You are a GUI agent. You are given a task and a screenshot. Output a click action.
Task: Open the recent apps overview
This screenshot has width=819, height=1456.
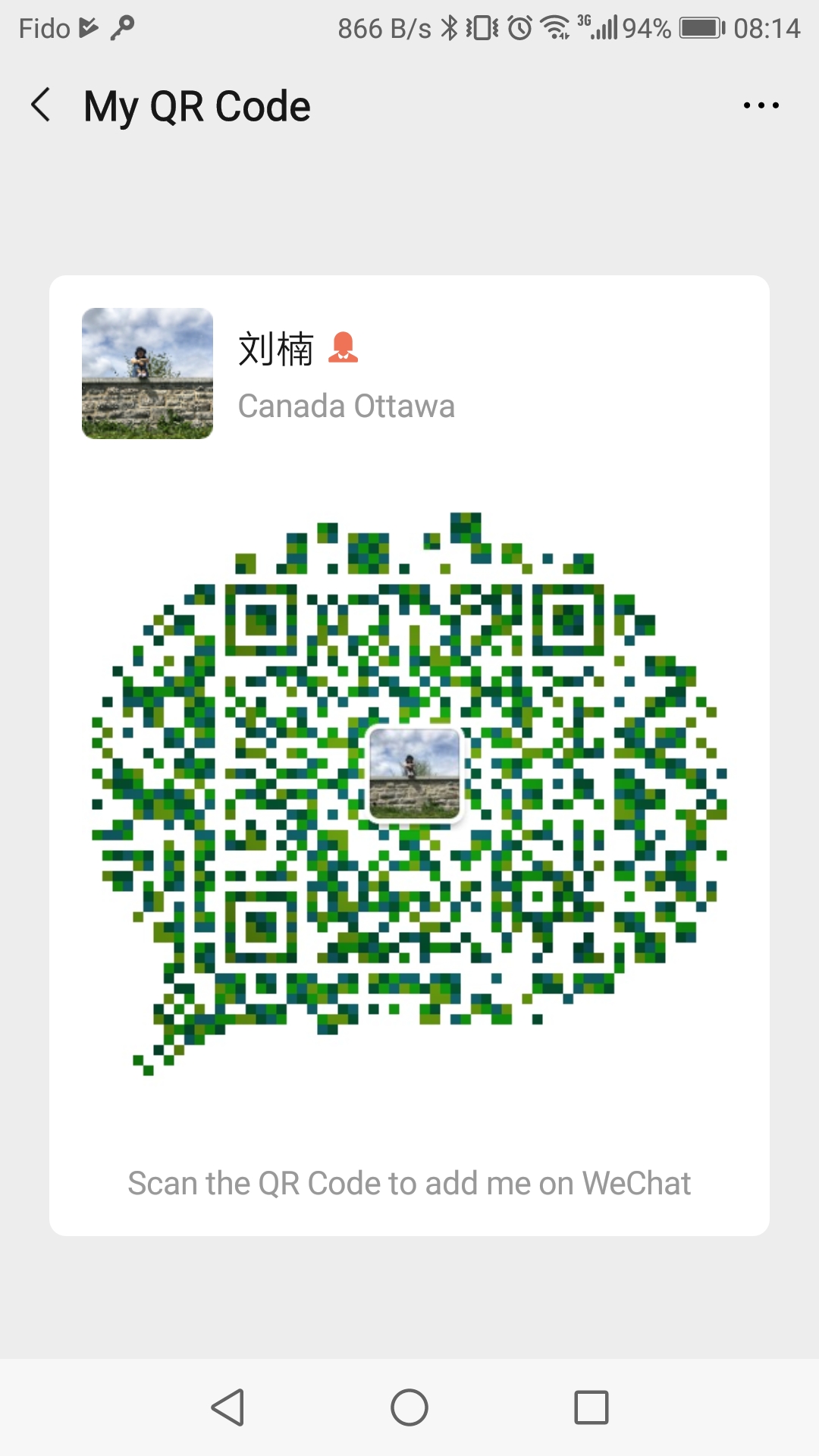click(591, 1407)
